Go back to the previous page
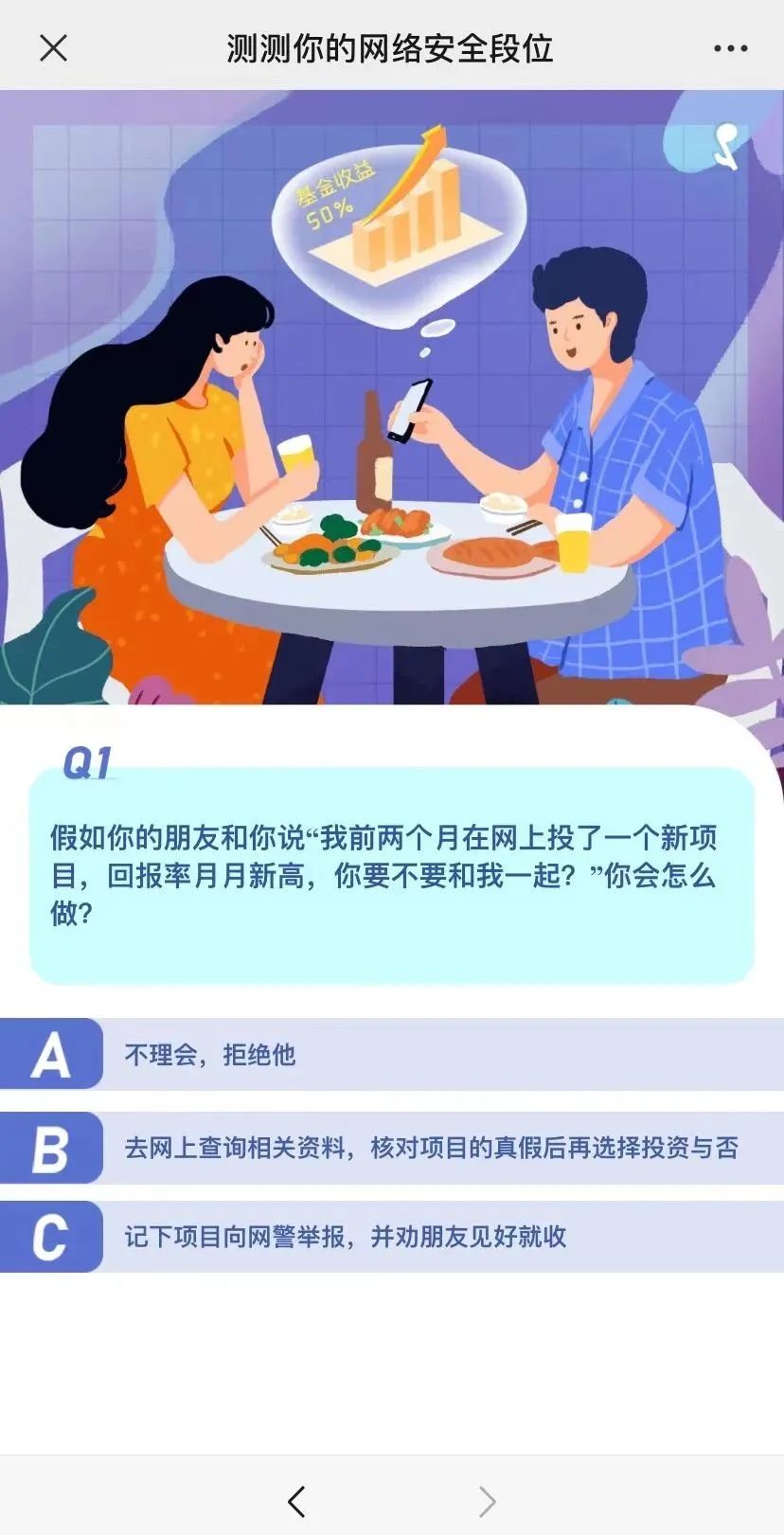 296,1501
